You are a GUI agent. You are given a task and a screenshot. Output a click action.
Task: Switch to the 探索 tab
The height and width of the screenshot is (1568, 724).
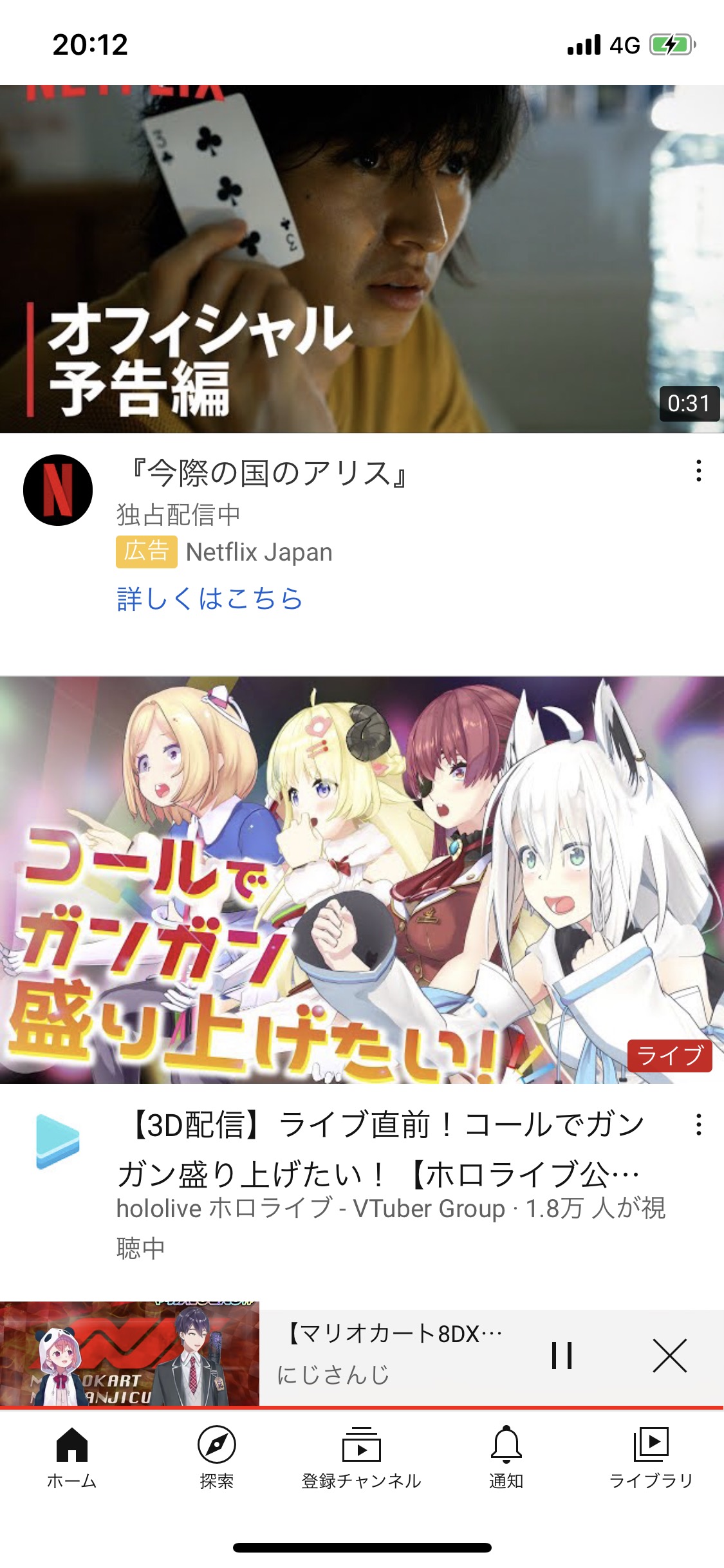(x=217, y=1457)
